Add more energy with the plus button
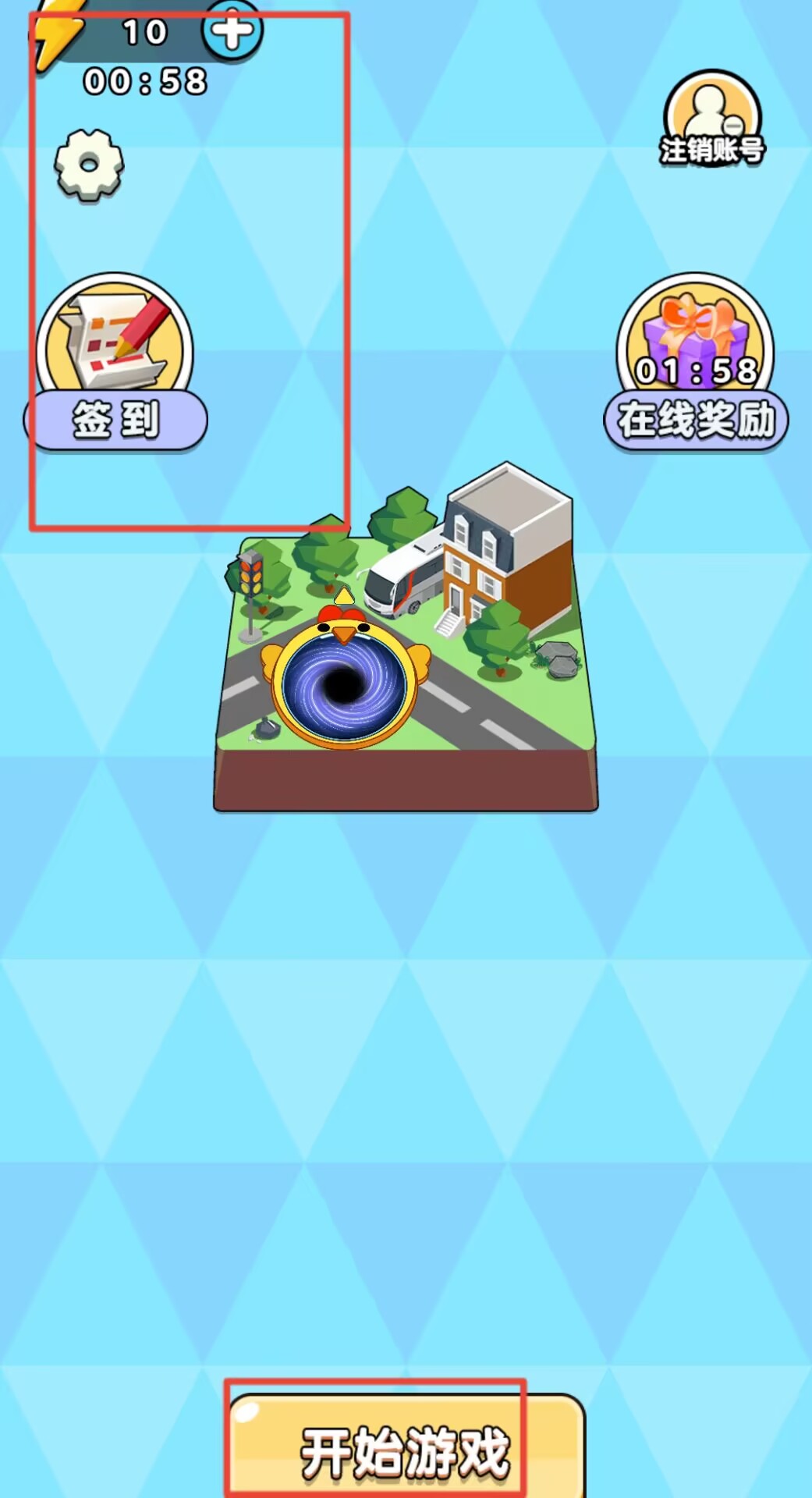Image resolution: width=812 pixels, height=1498 pixels. pos(232,31)
